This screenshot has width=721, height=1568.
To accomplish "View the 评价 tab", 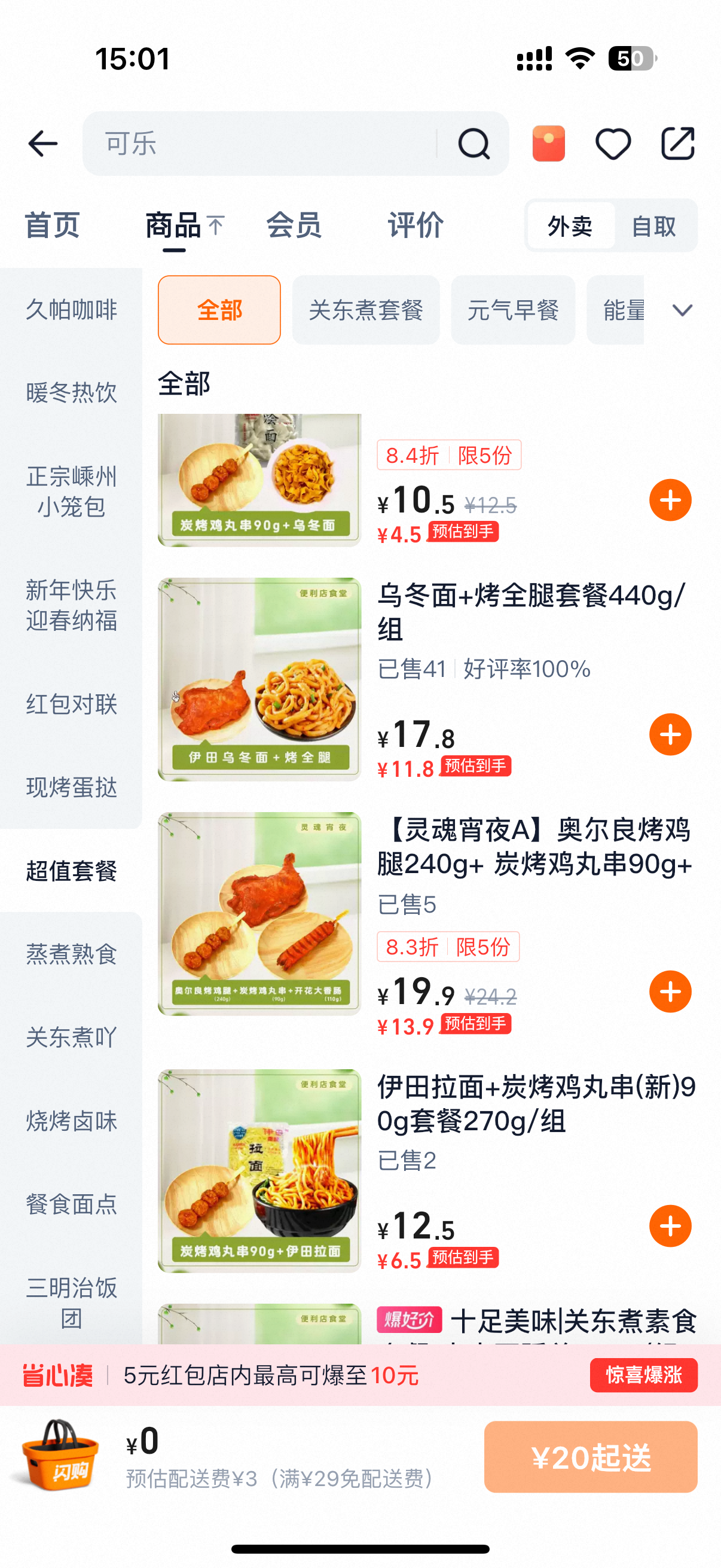I will 416,225.
